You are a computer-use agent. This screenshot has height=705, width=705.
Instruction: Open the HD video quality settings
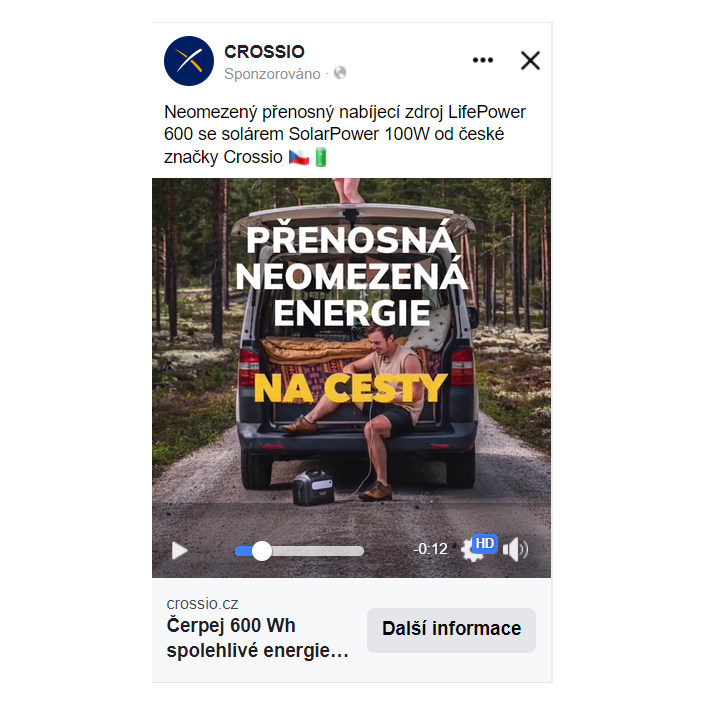[476, 549]
